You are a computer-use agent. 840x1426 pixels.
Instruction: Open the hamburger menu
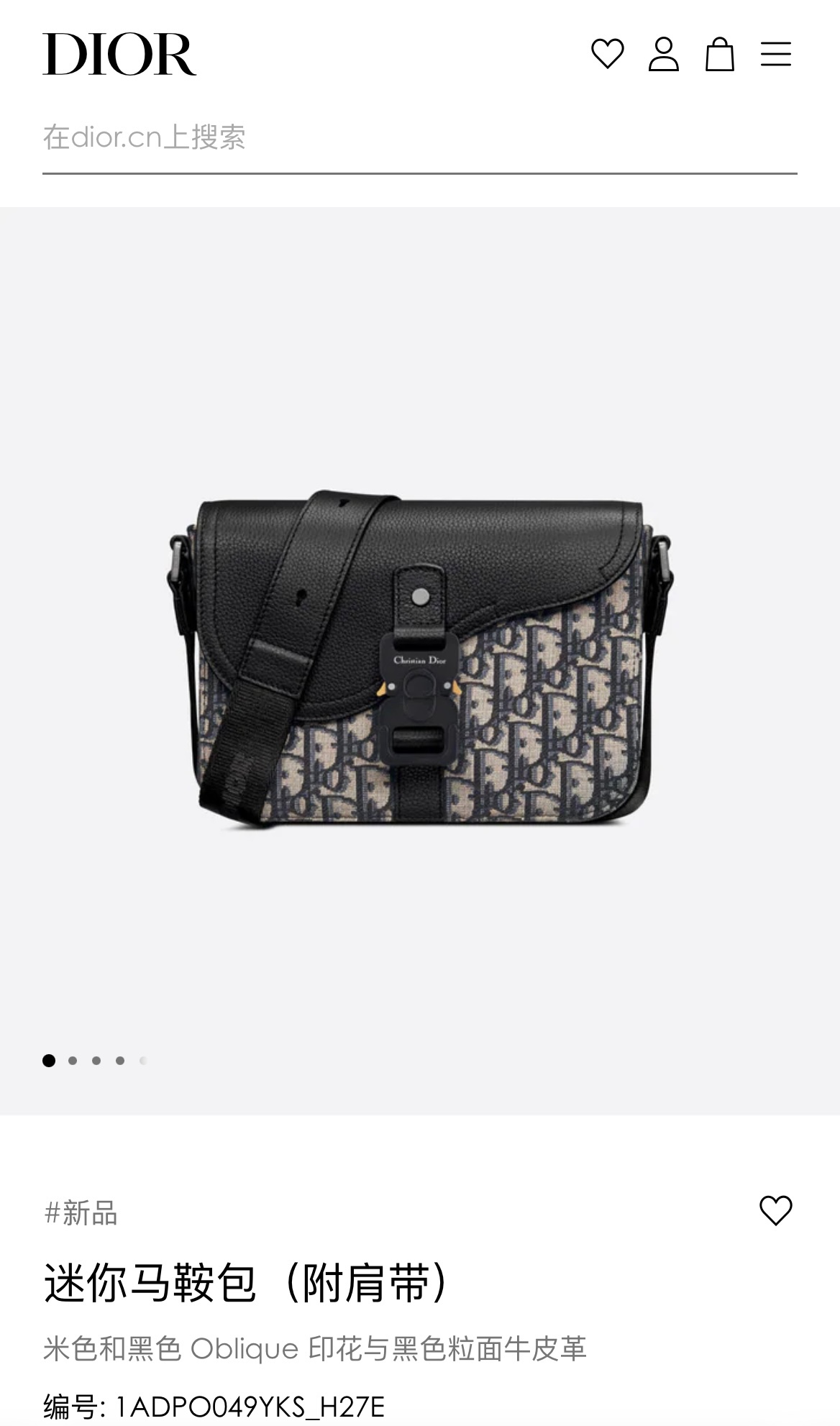775,54
